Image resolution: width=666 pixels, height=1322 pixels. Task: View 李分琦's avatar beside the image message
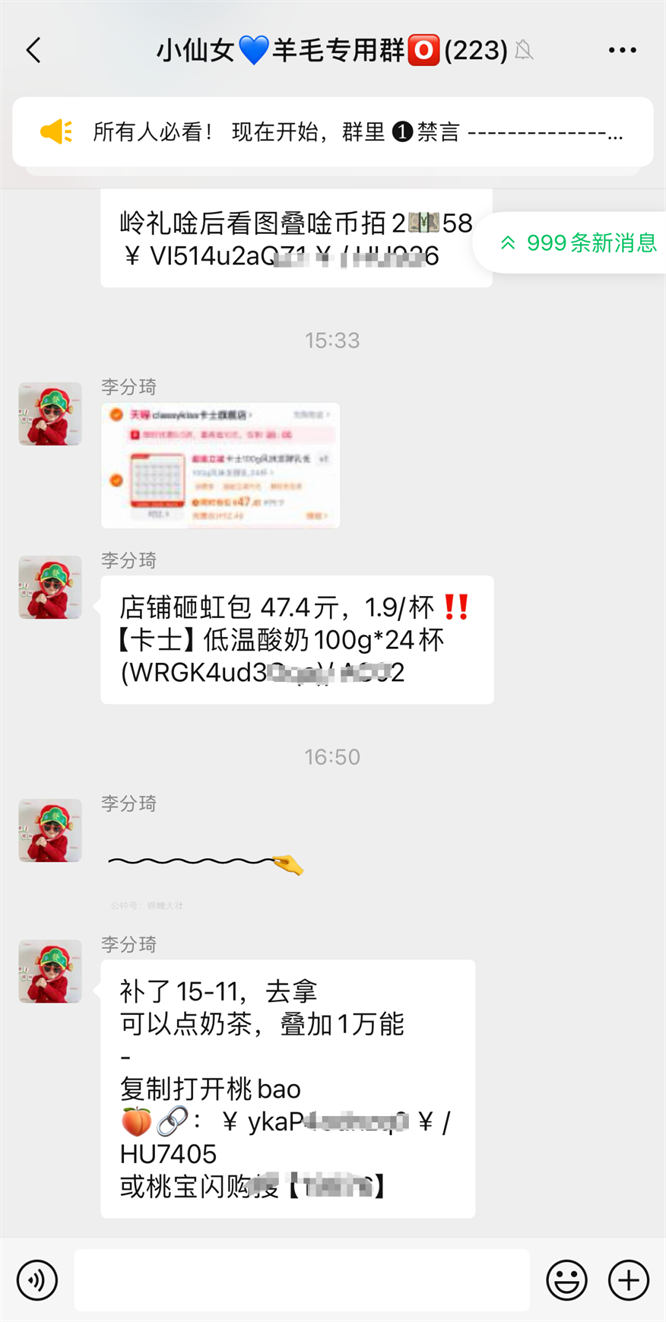(50, 414)
